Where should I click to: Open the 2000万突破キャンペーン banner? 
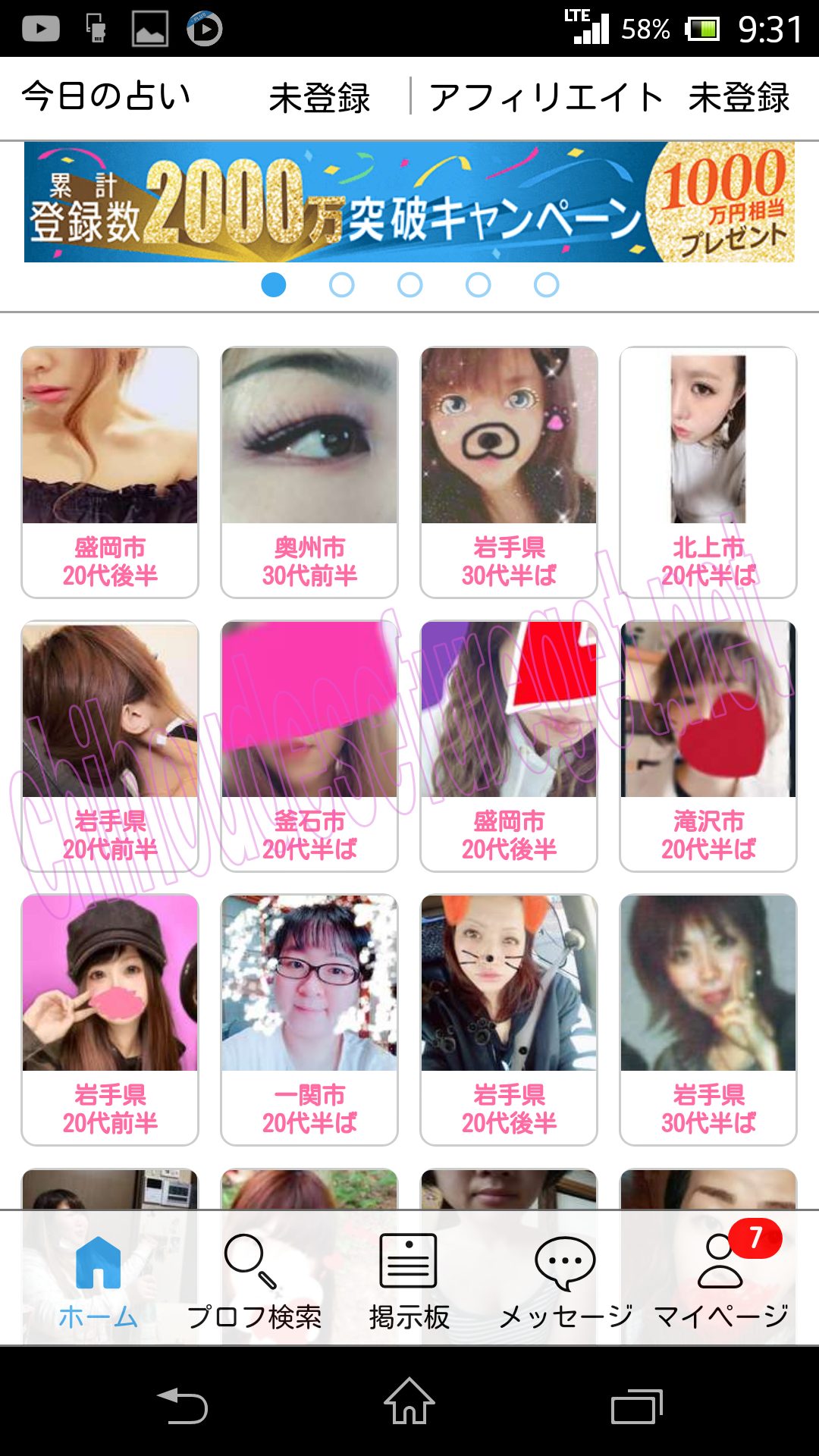click(x=409, y=202)
